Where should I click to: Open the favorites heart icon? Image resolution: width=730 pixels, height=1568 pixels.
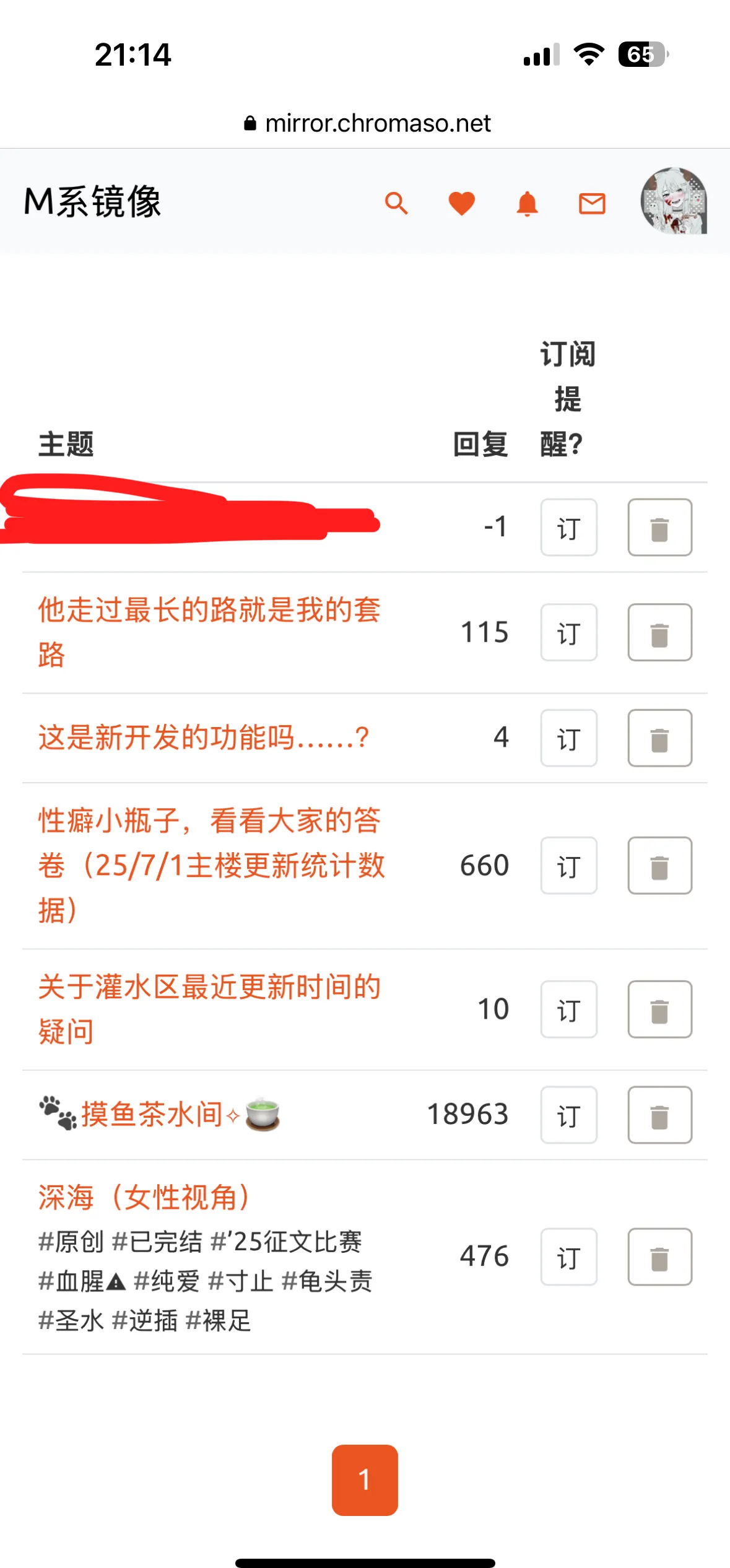click(461, 203)
